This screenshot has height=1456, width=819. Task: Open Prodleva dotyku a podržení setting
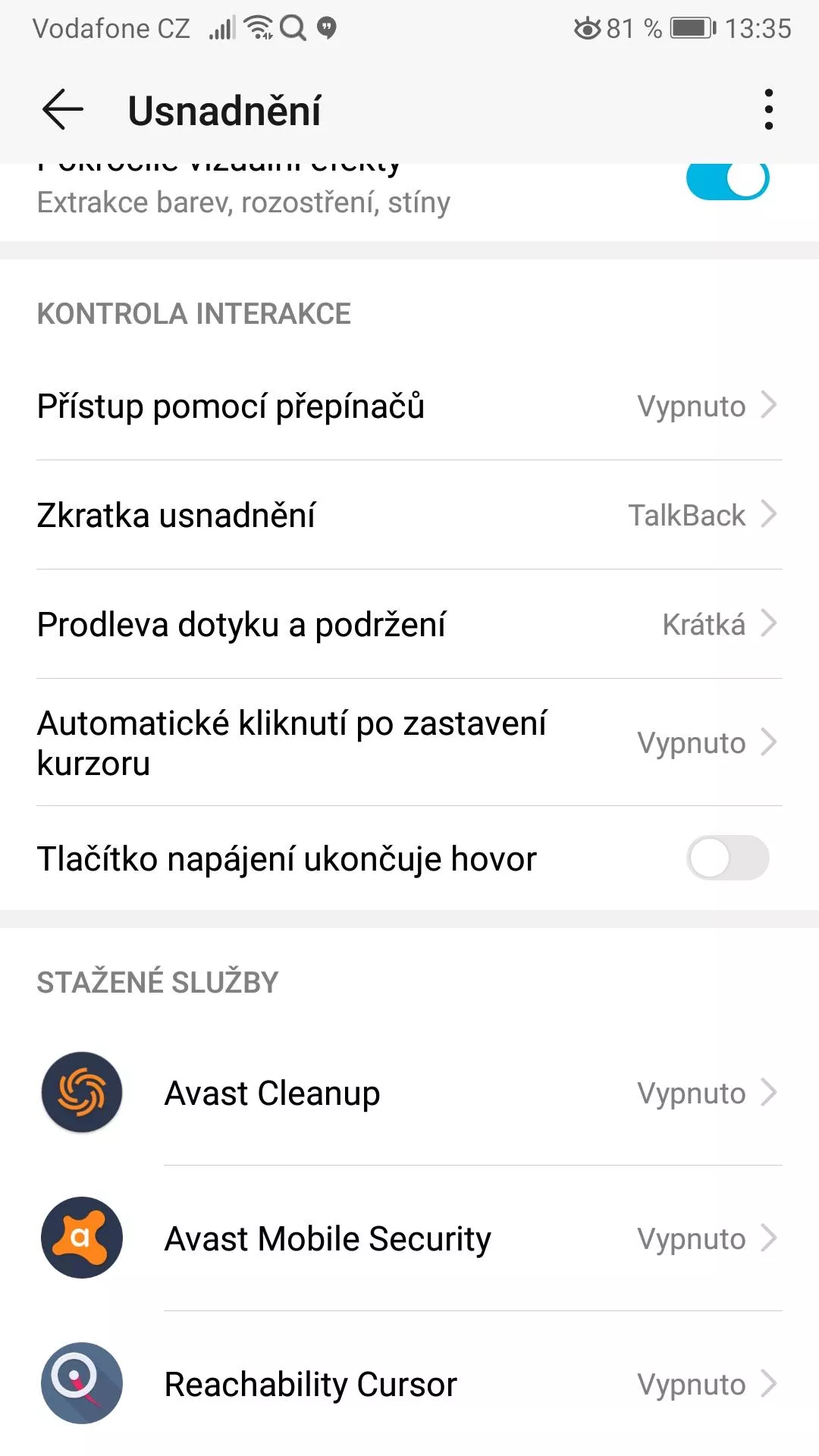[409, 624]
